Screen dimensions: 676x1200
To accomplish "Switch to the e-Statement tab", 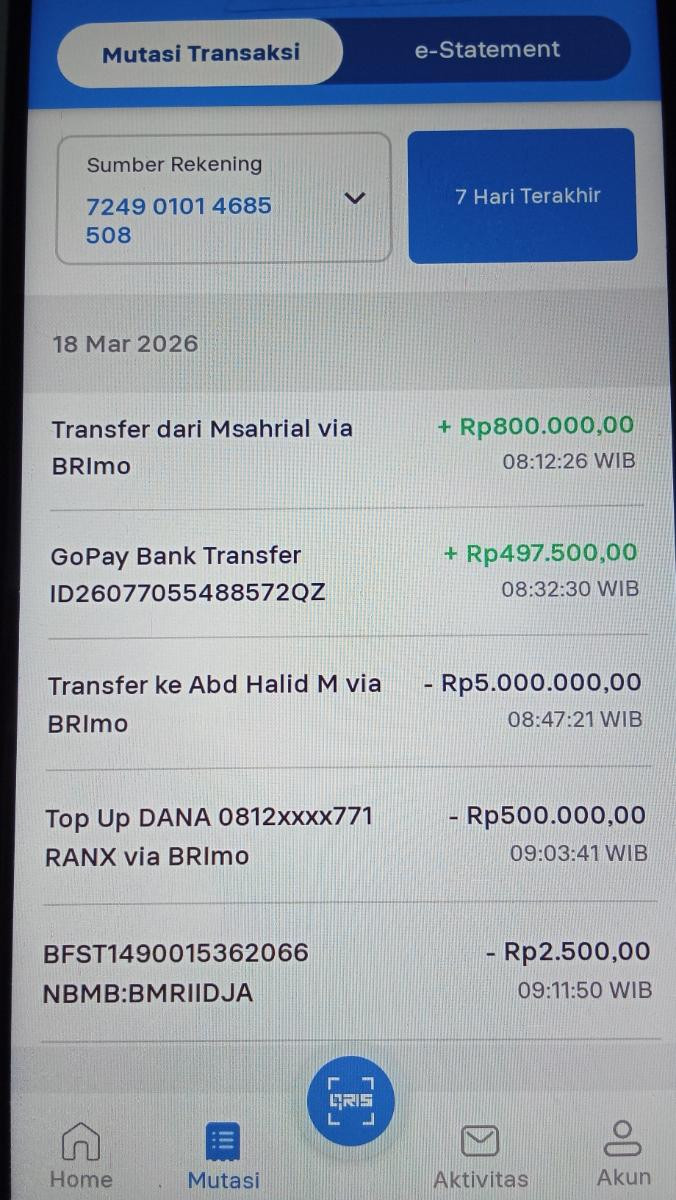I will click(x=487, y=50).
